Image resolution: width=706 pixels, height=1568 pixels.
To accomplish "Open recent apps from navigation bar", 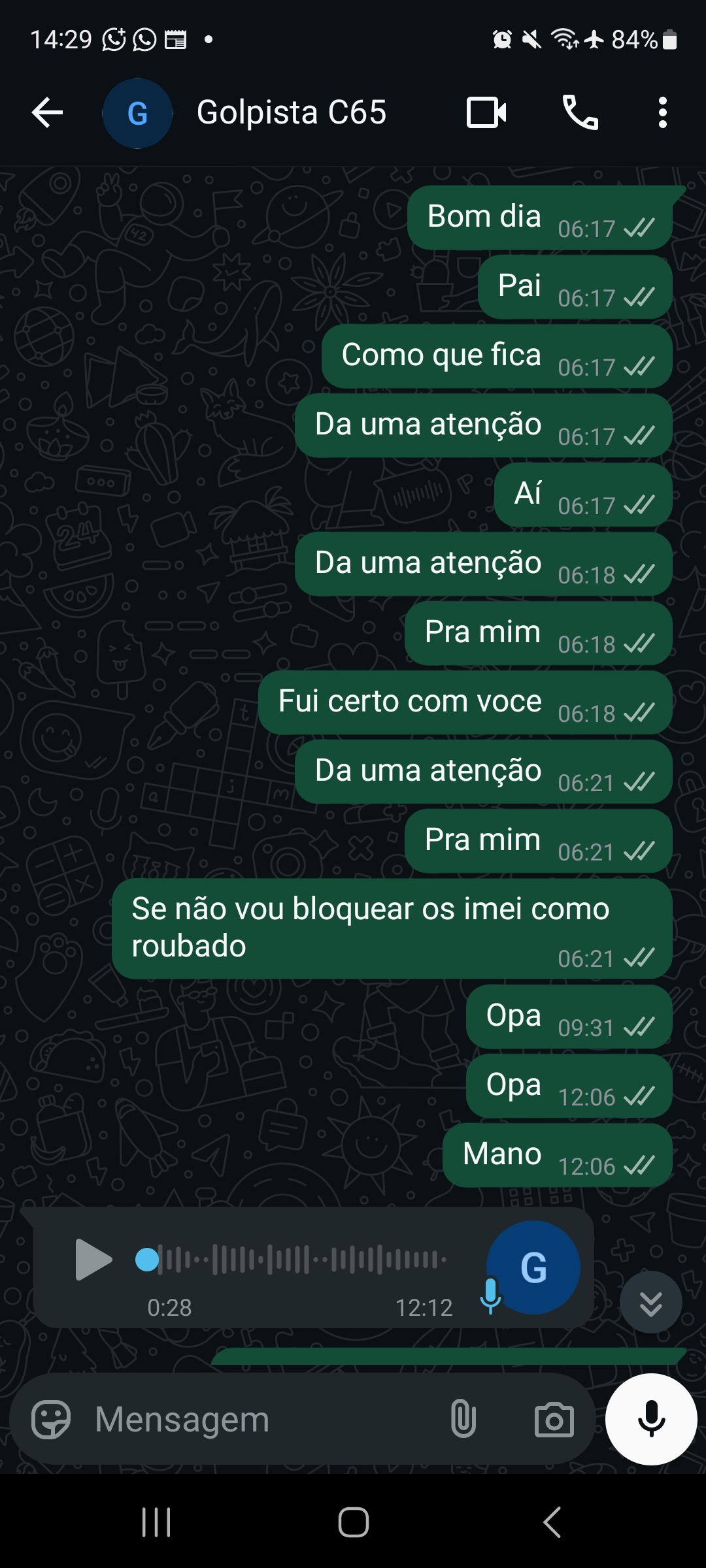I will [156, 1522].
